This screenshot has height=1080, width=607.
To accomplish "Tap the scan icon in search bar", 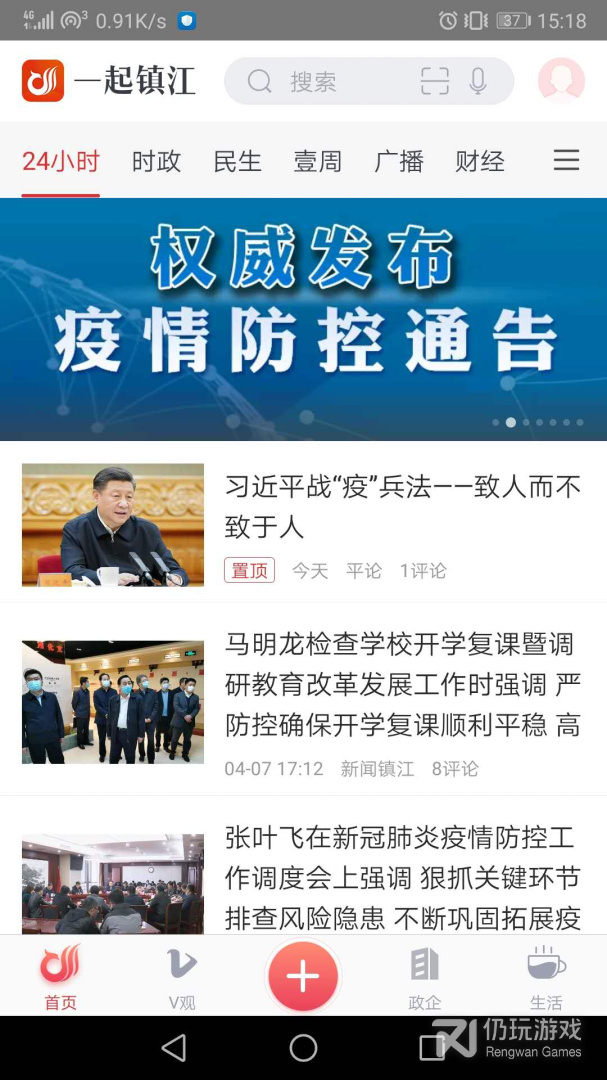I will pyautogui.click(x=435, y=82).
